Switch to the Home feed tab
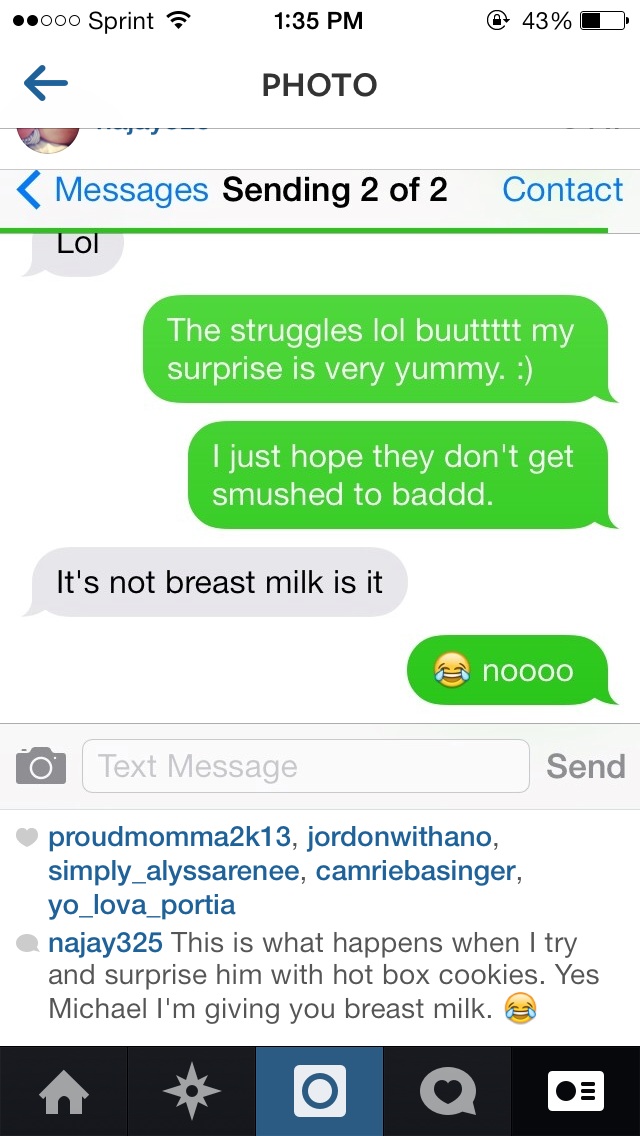Viewport: 640px width, 1136px height. [x=64, y=1091]
